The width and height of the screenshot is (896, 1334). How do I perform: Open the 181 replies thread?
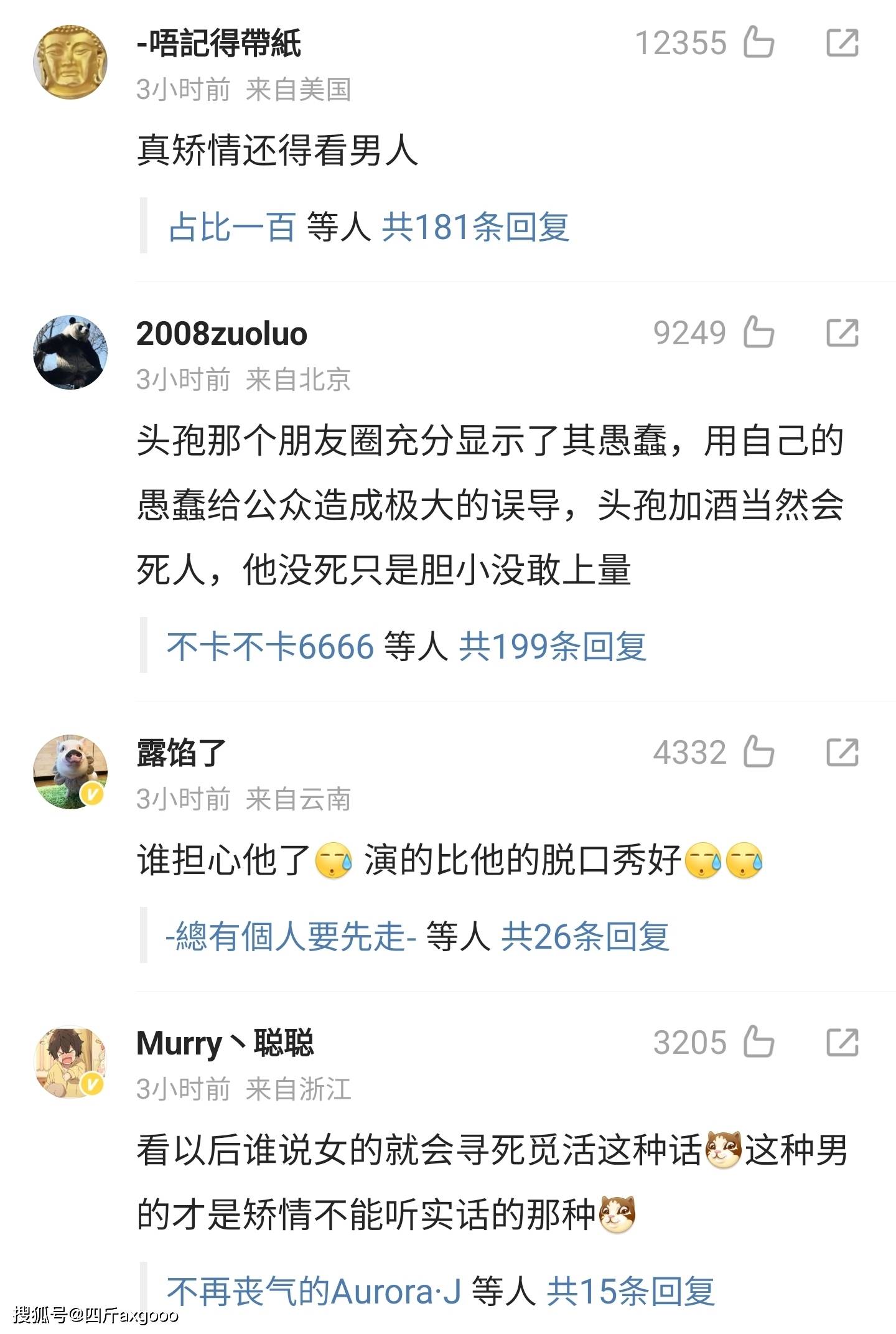coord(475,227)
